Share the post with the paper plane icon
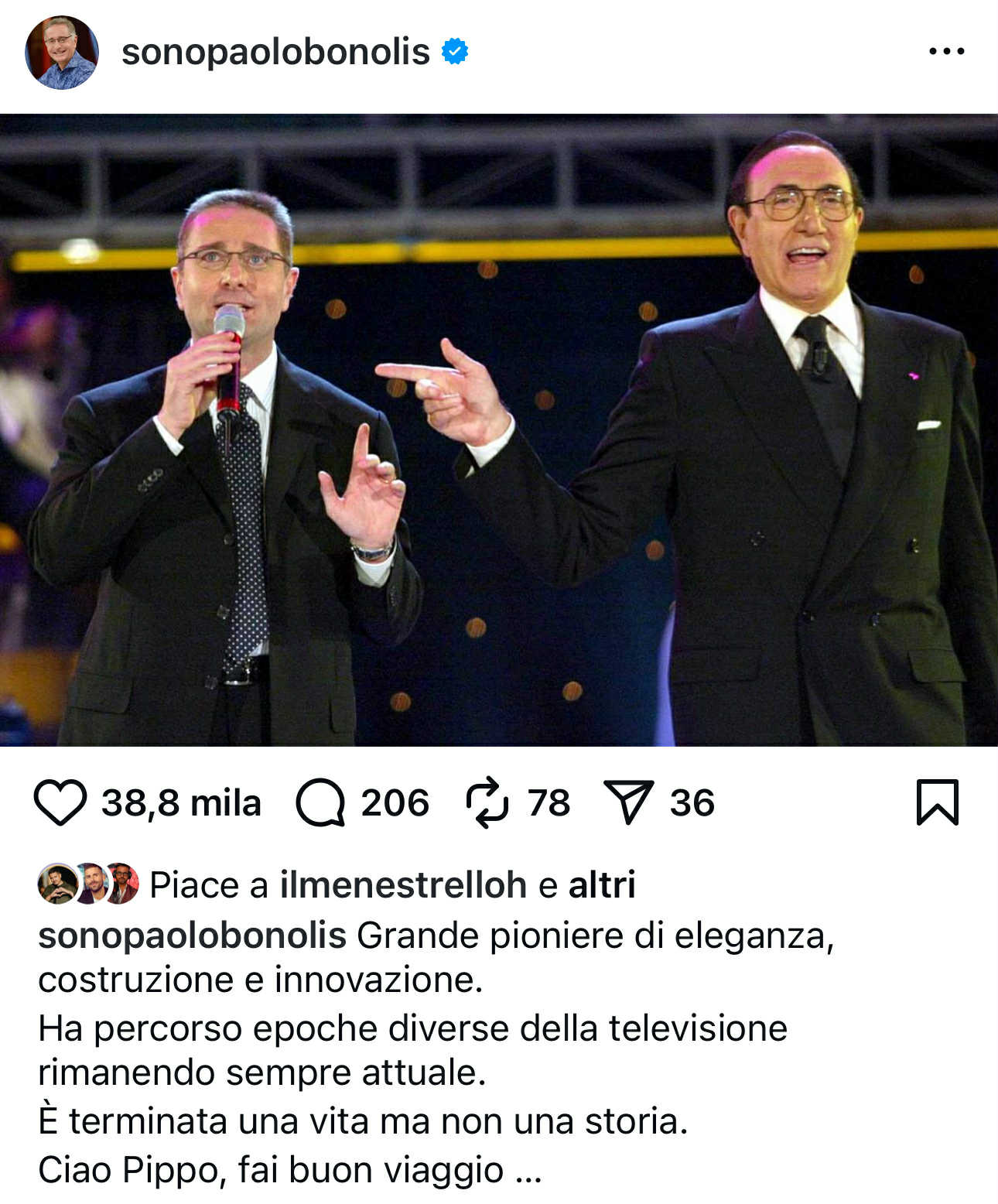This screenshot has width=998, height=1204. (628, 802)
